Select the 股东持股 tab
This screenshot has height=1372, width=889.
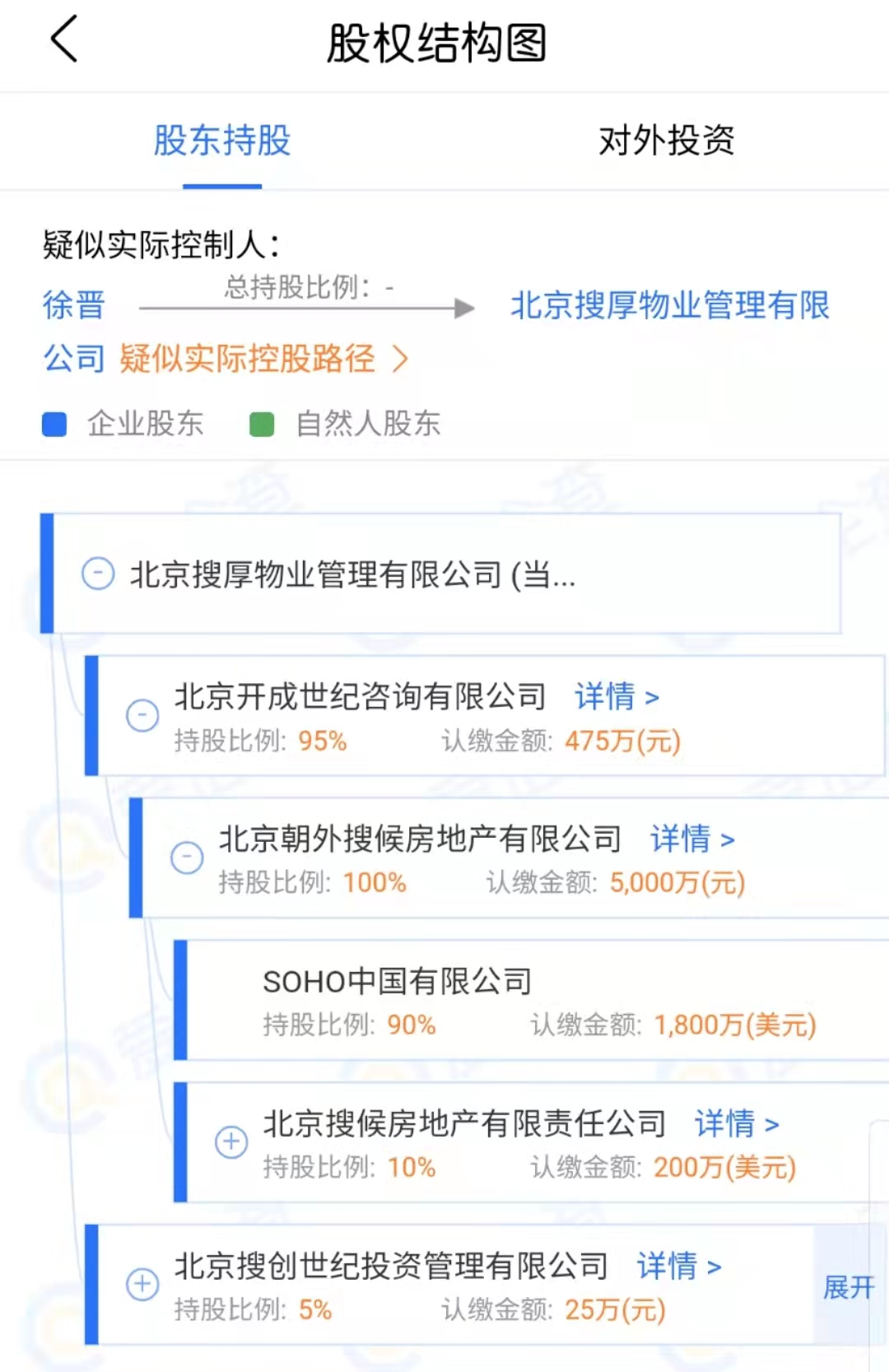pyautogui.click(x=222, y=141)
